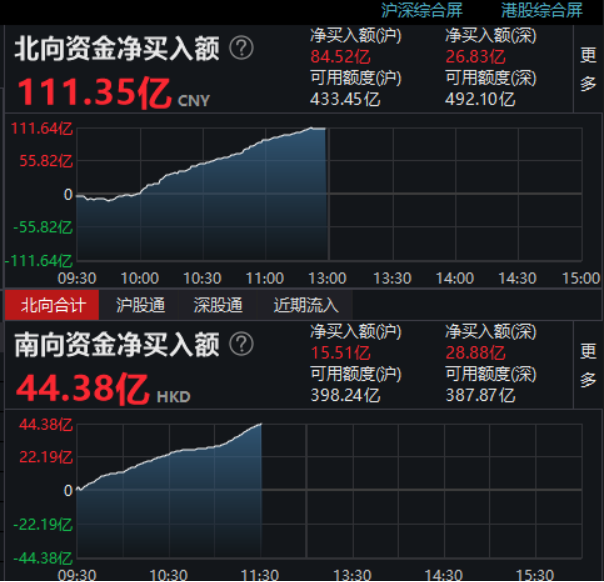
Task: View the 近期流入 tab
Action: (306, 305)
